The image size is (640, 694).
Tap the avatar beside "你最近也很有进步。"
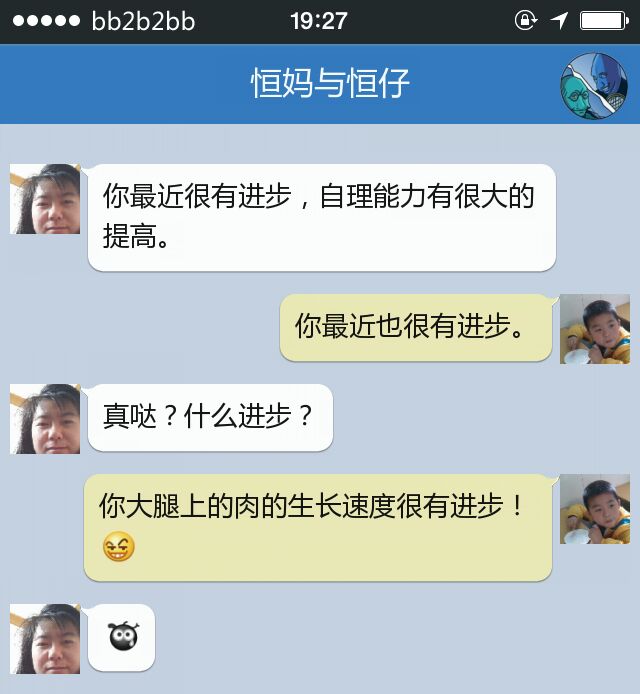(594, 329)
